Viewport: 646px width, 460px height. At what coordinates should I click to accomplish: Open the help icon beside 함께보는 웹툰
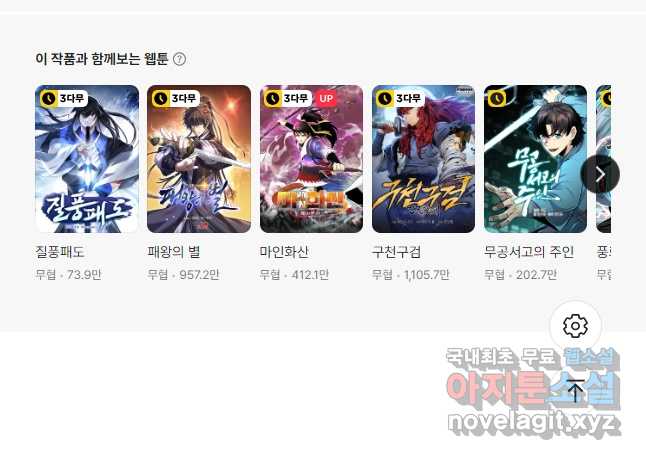click(179, 59)
